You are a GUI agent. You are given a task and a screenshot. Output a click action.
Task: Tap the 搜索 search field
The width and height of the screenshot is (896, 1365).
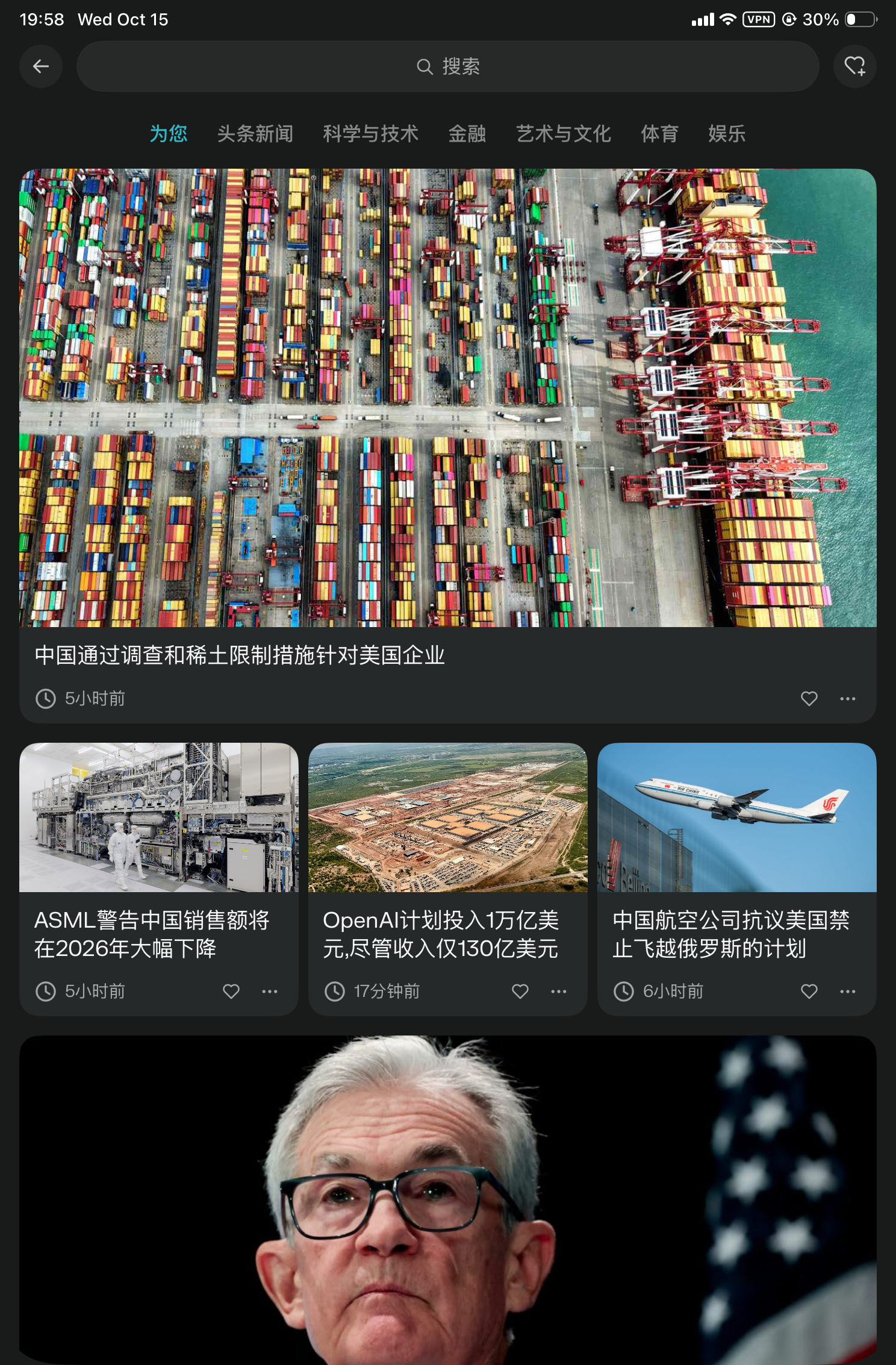pyautogui.click(x=447, y=66)
